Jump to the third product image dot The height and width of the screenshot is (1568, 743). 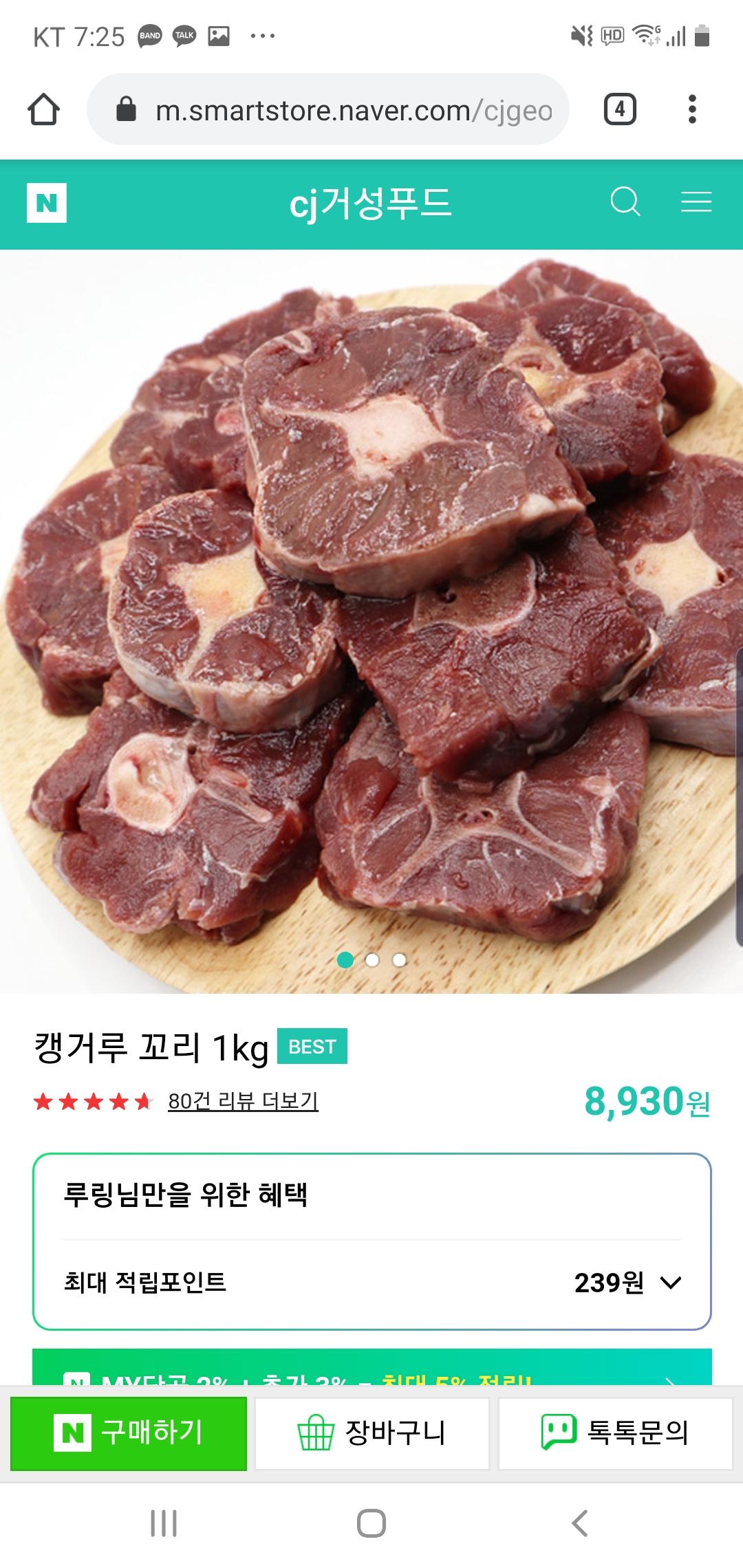(399, 960)
